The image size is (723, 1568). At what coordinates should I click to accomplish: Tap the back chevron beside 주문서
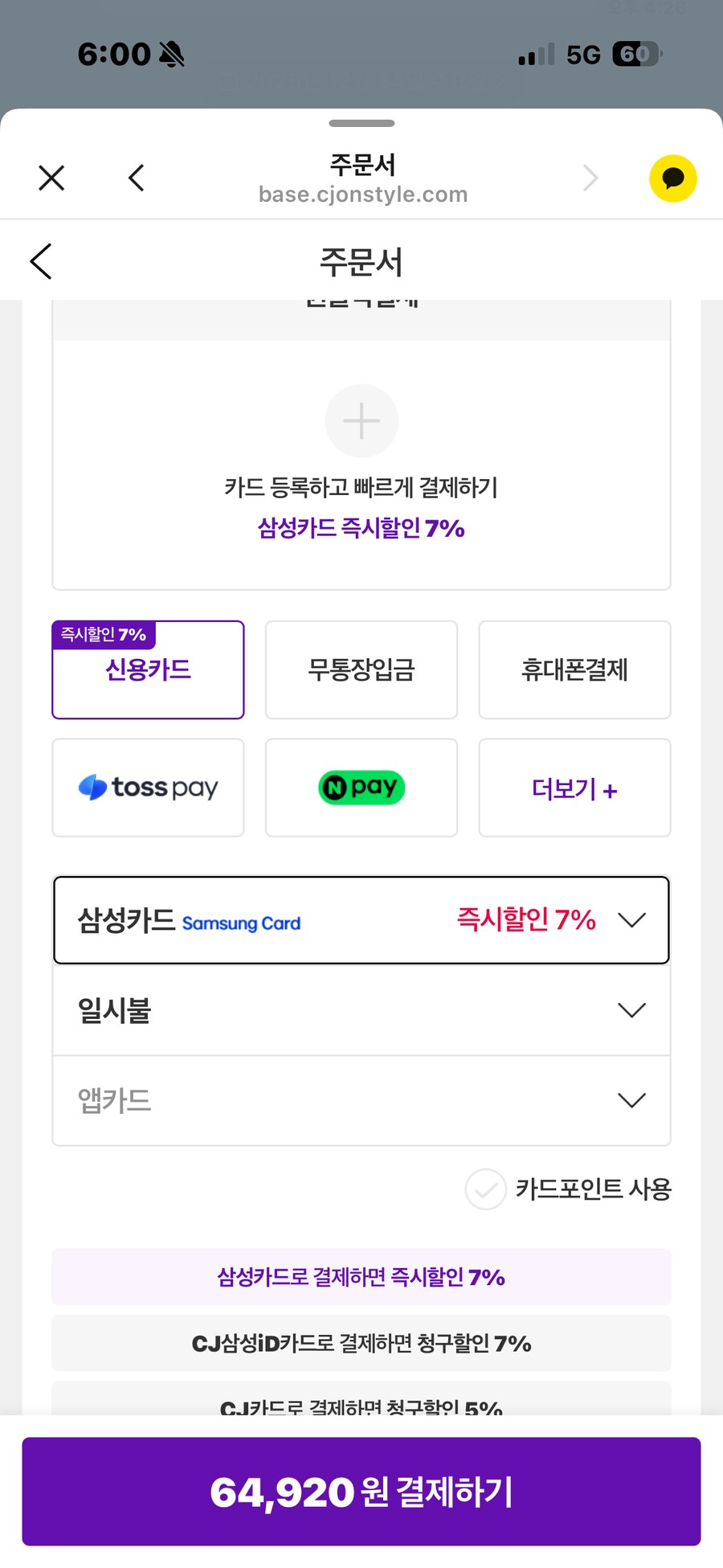pyautogui.click(x=41, y=261)
